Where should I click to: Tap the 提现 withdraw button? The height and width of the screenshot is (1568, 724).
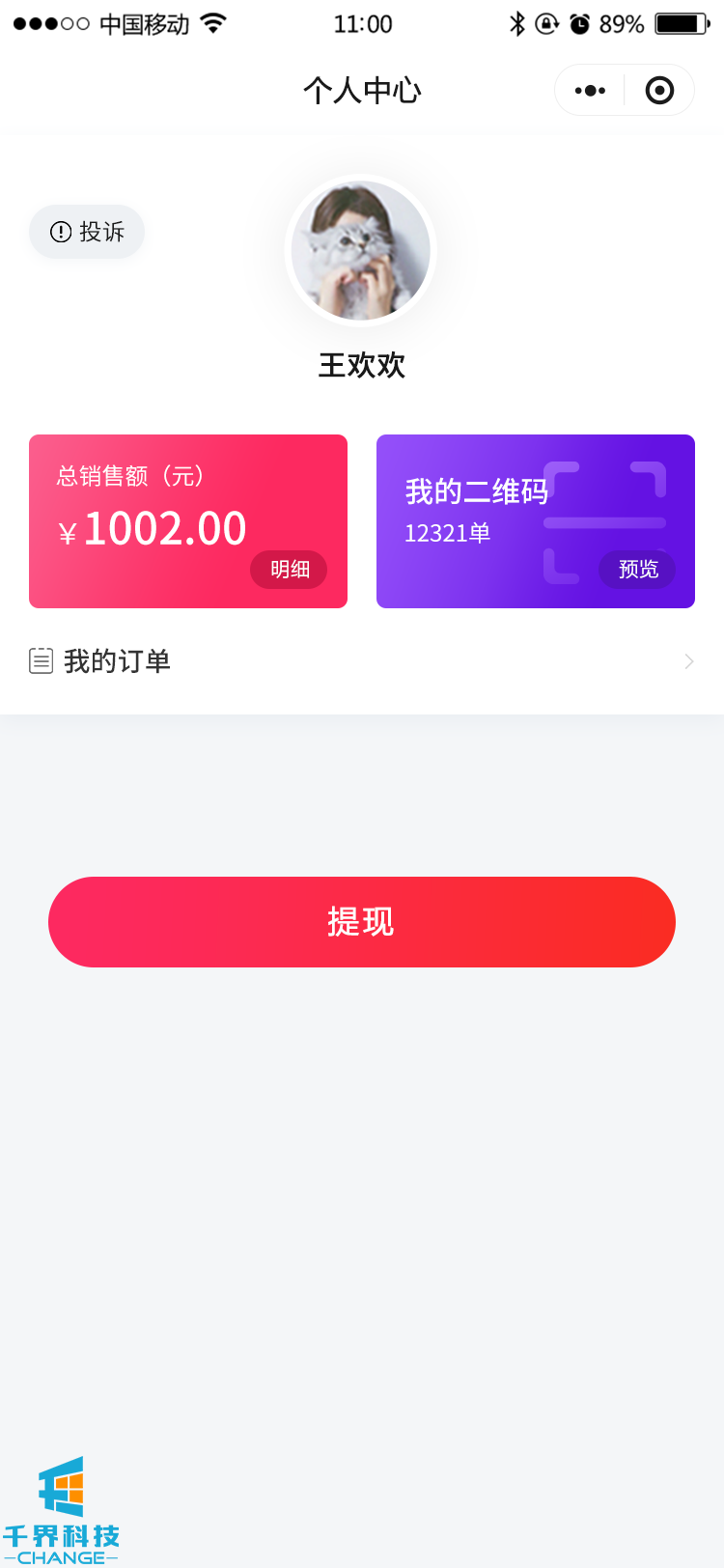coord(362,922)
